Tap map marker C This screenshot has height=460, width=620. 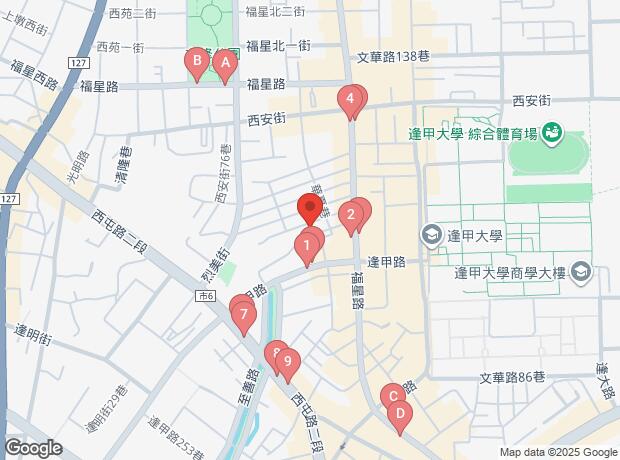click(389, 397)
